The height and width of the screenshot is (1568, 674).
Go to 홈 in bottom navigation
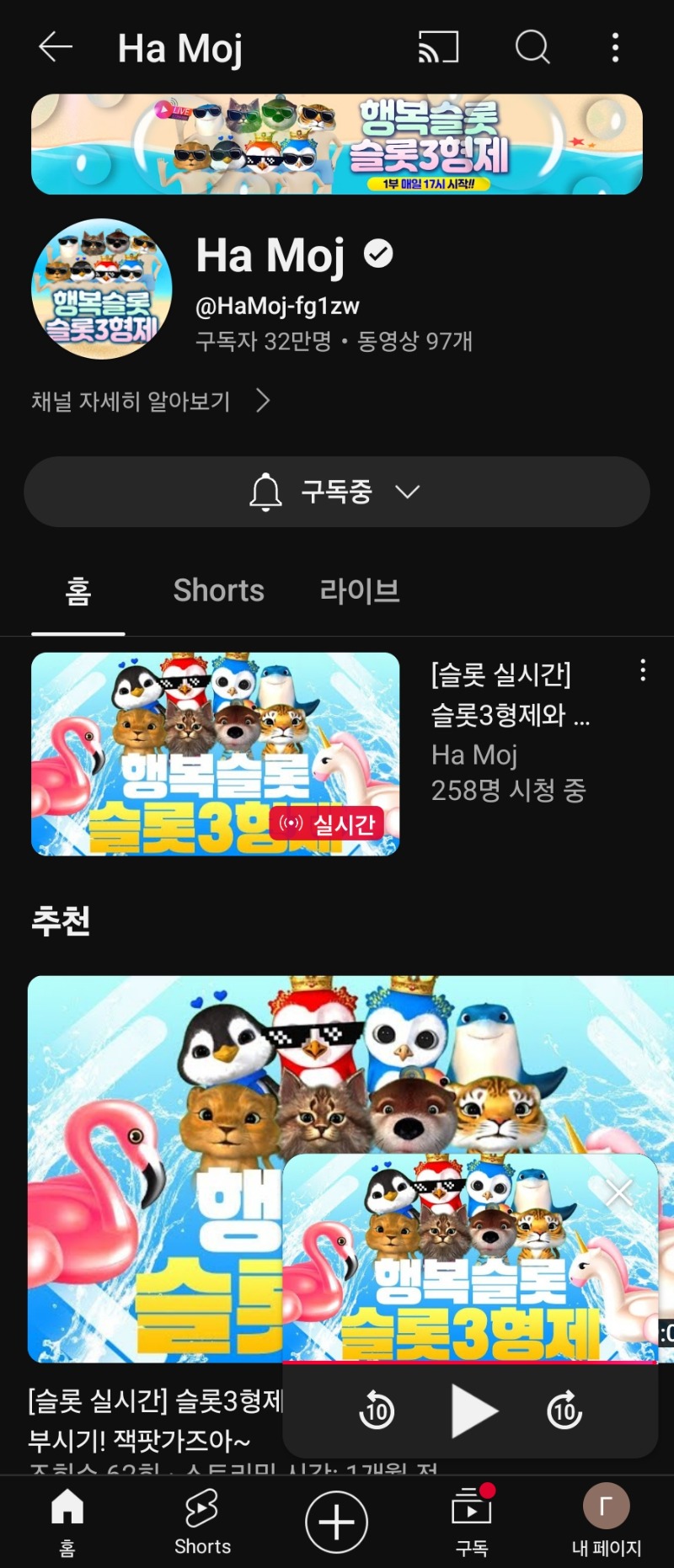pyautogui.click(x=67, y=1520)
